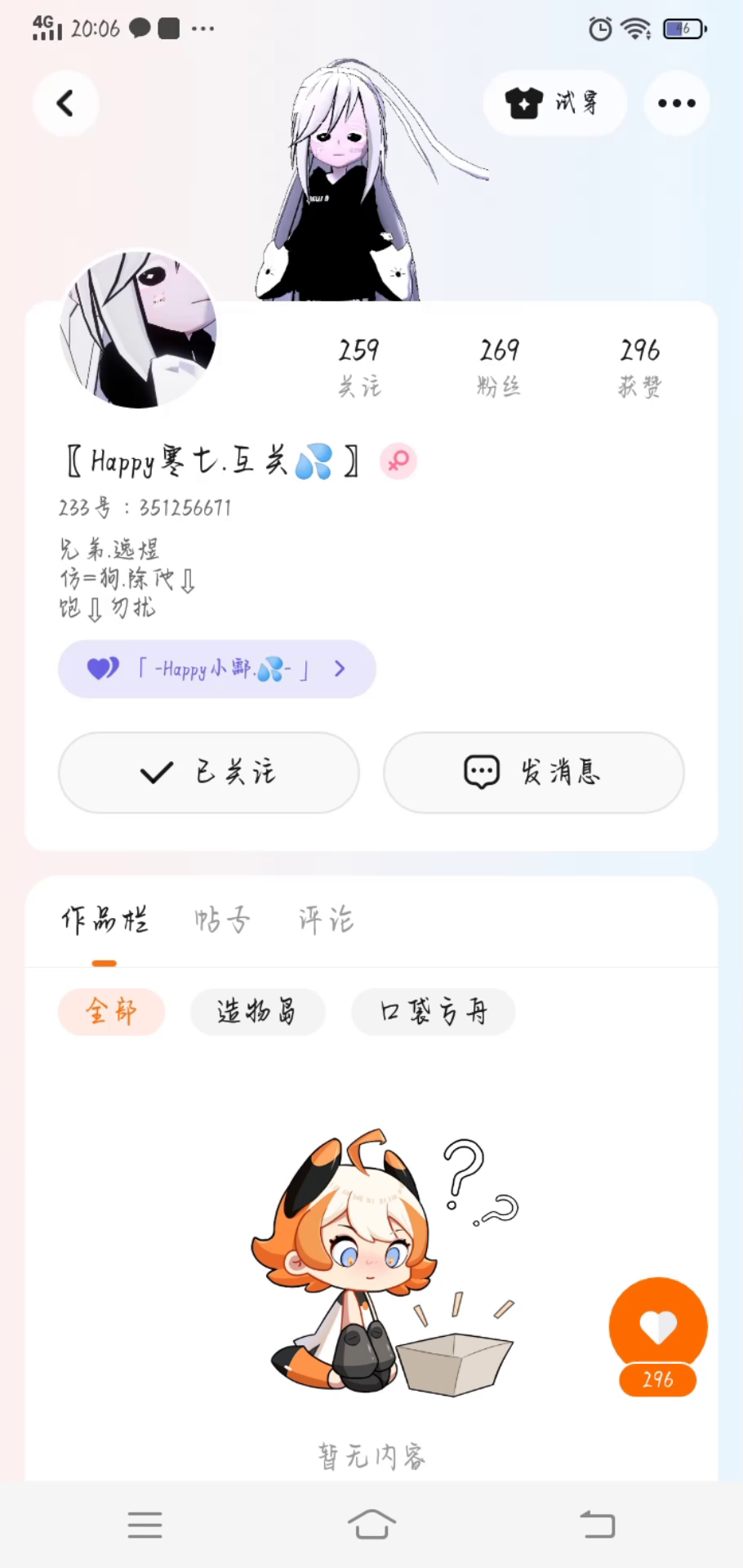743x1568 pixels.
Task: Open the 关注 following list
Action: [359, 367]
